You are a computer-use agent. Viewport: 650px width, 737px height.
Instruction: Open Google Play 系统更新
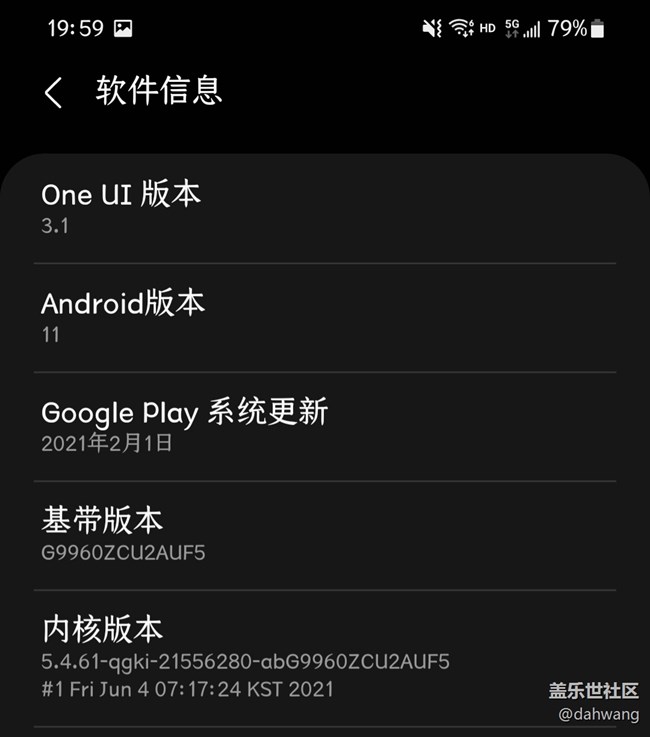324,425
